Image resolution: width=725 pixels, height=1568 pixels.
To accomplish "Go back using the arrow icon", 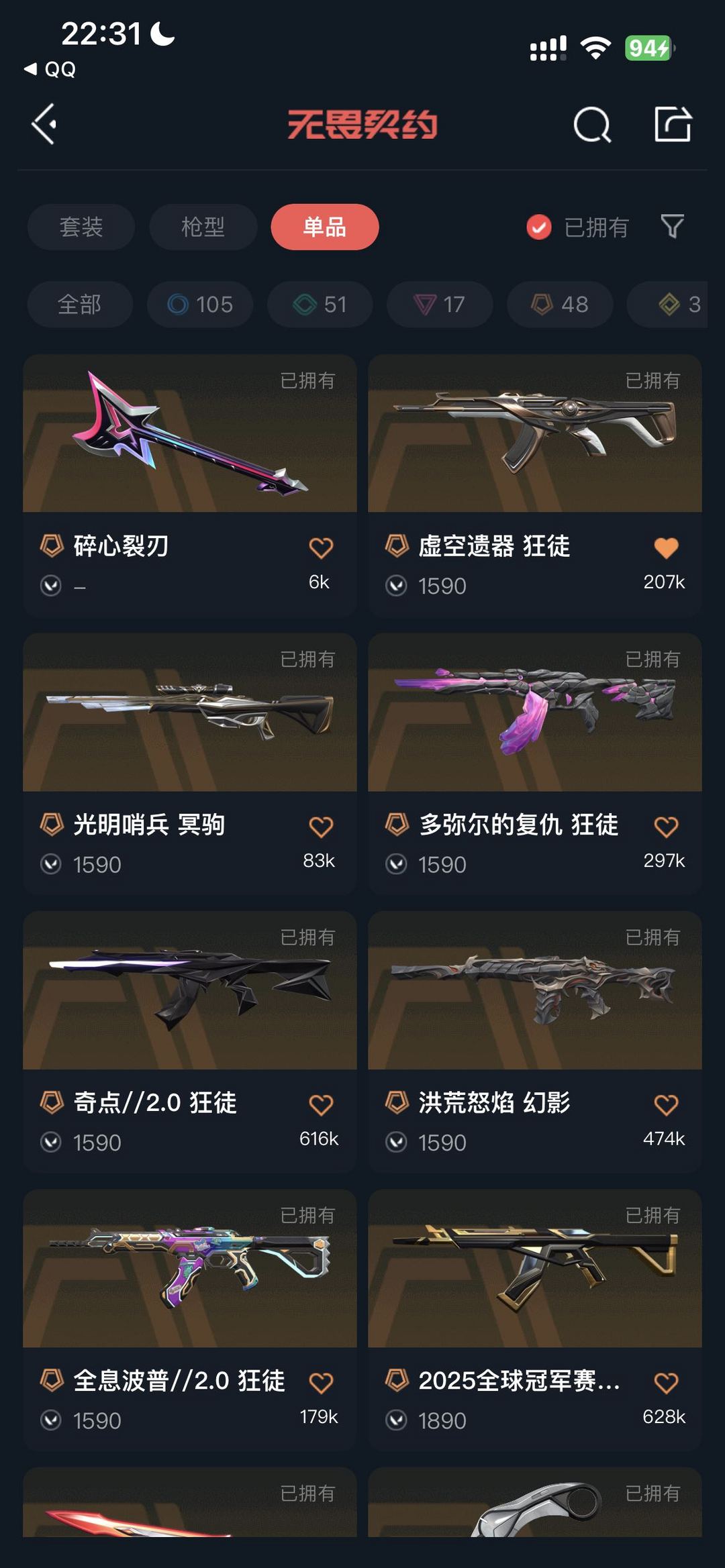I will pyautogui.click(x=44, y=124).
